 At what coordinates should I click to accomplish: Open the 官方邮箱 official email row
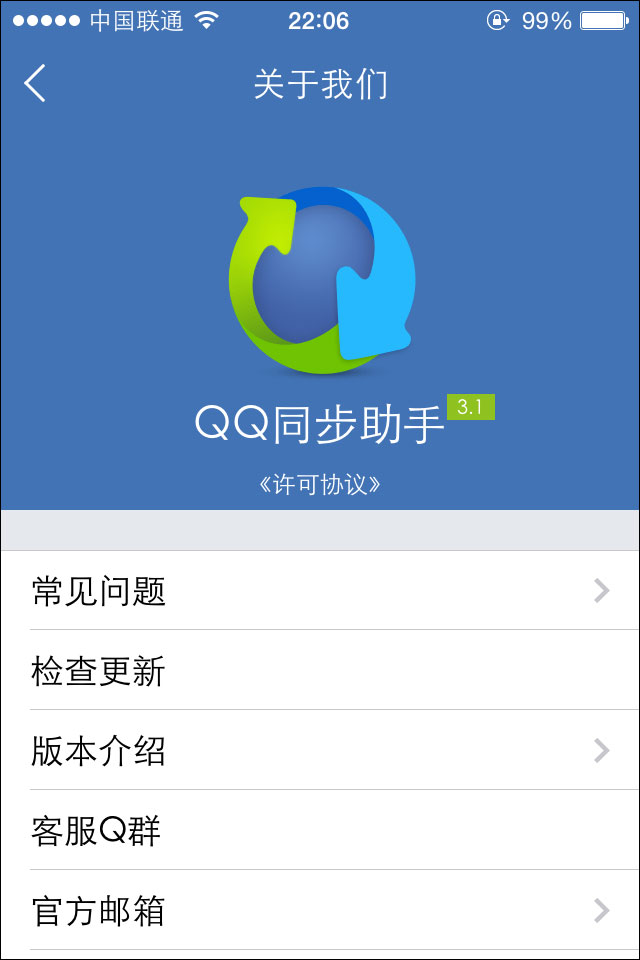point(320,911)
